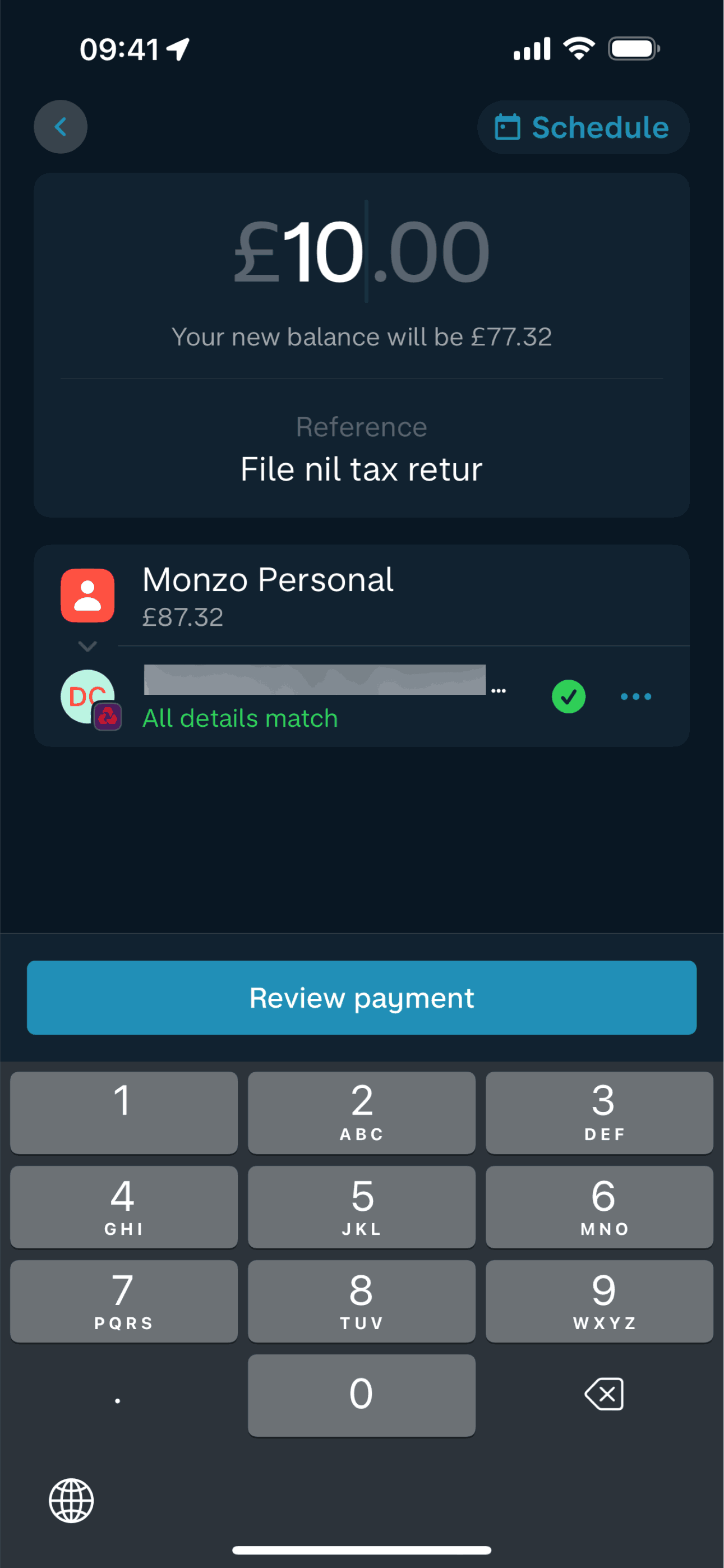Go back using the arrow button
Screen dimensions: 724x1568
click(x=60, y=127)
